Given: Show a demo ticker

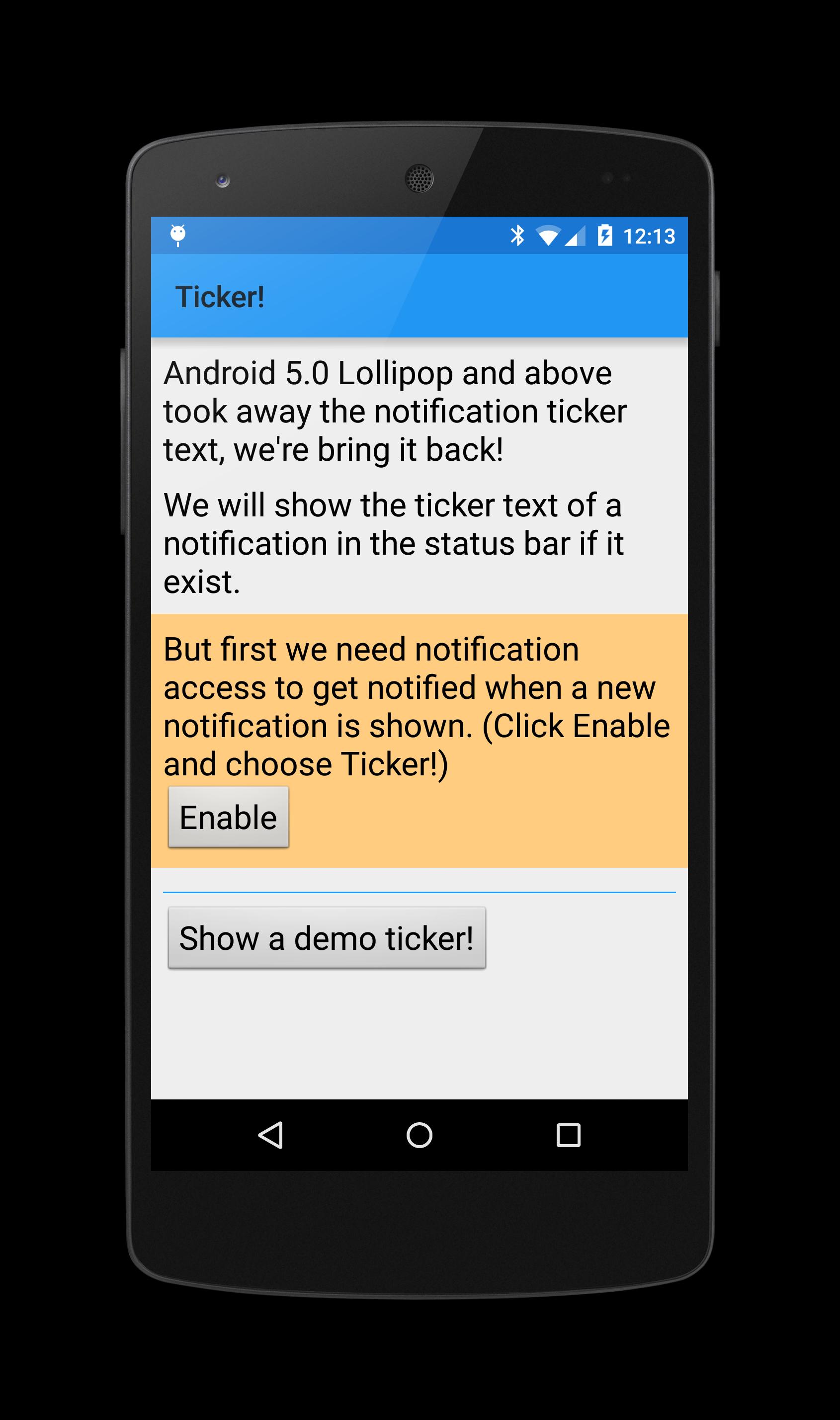Looking at the screenshot, I should [327, 938].
